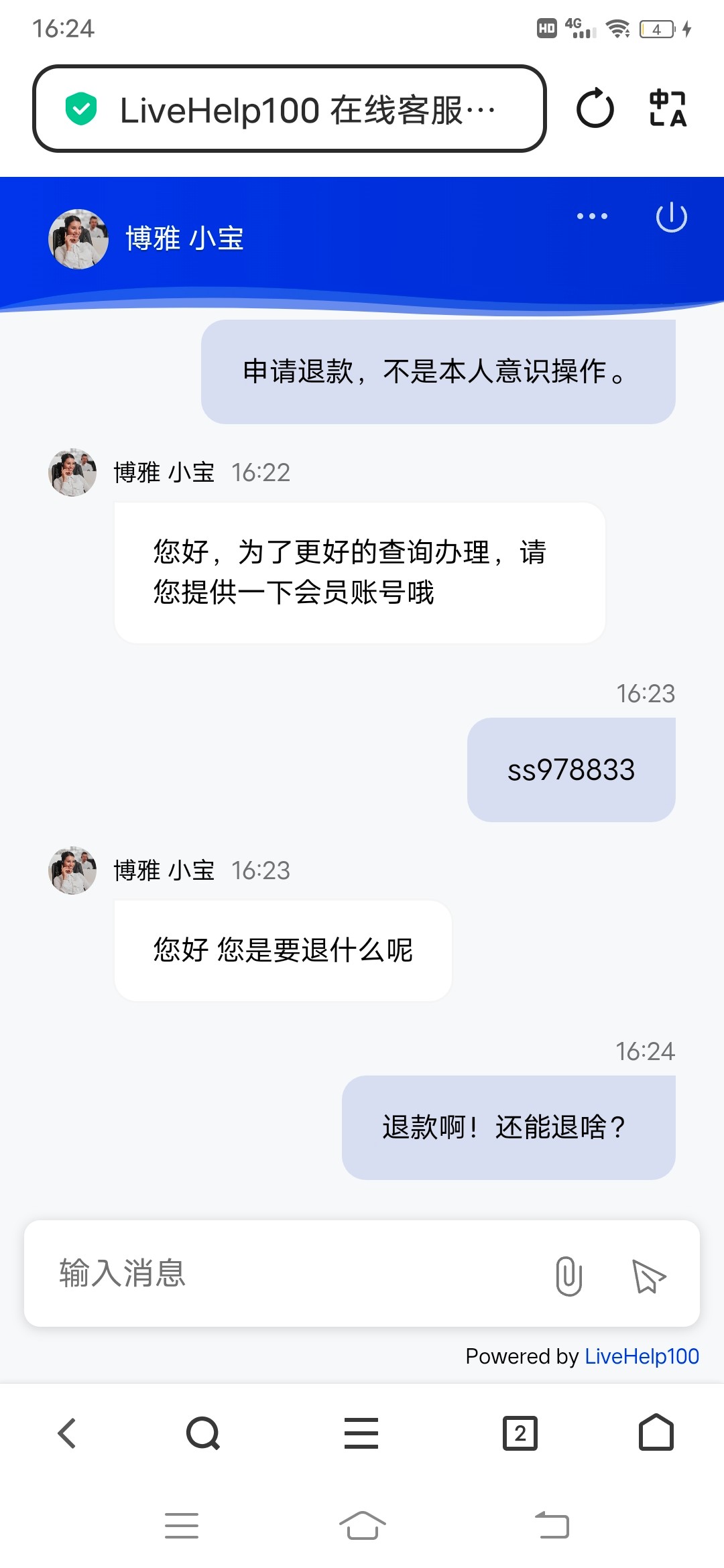
Task: End the chat with the power icon
Action: 671,218
